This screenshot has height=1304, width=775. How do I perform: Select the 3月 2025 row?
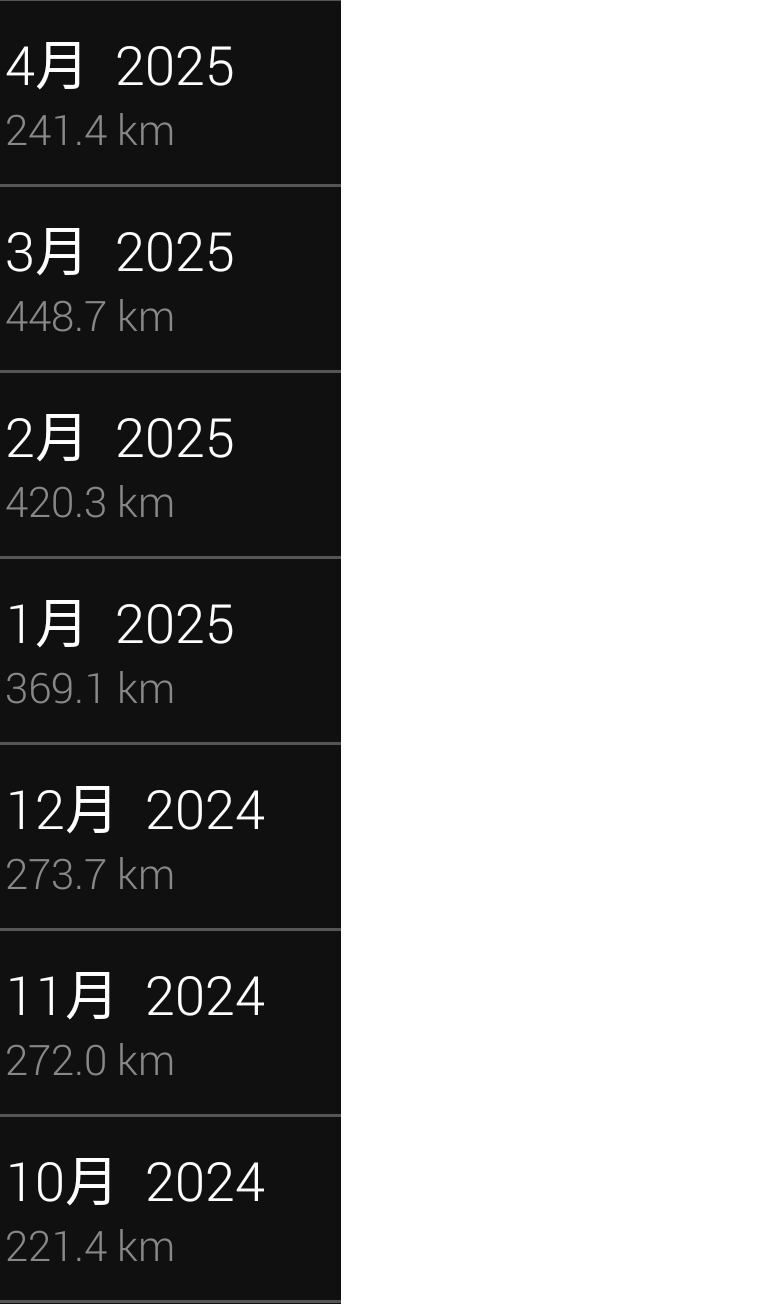(170, 279)
